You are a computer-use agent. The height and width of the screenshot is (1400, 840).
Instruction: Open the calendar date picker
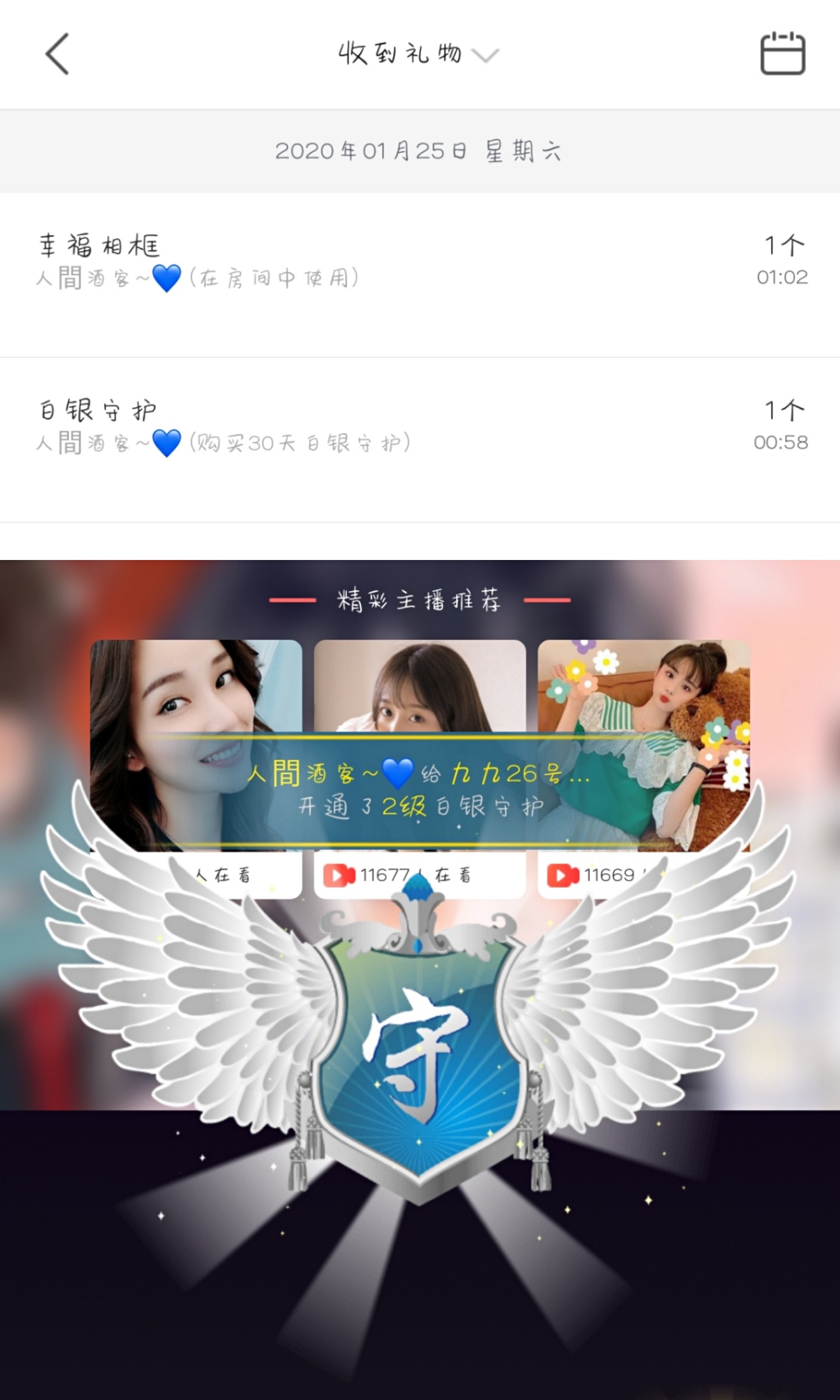pos(782,54)
